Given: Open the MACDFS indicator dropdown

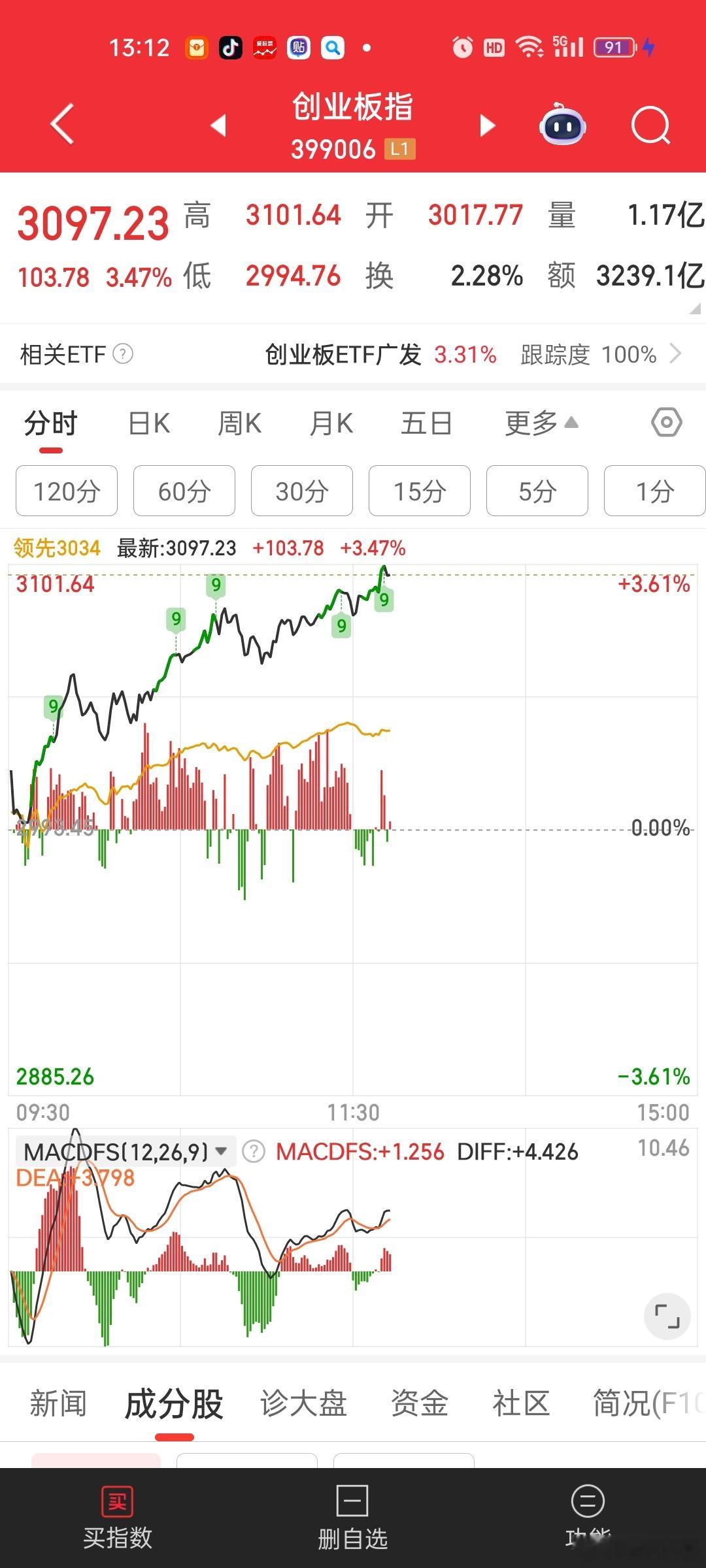Looking at the screenshot, I should [126, 1151].
